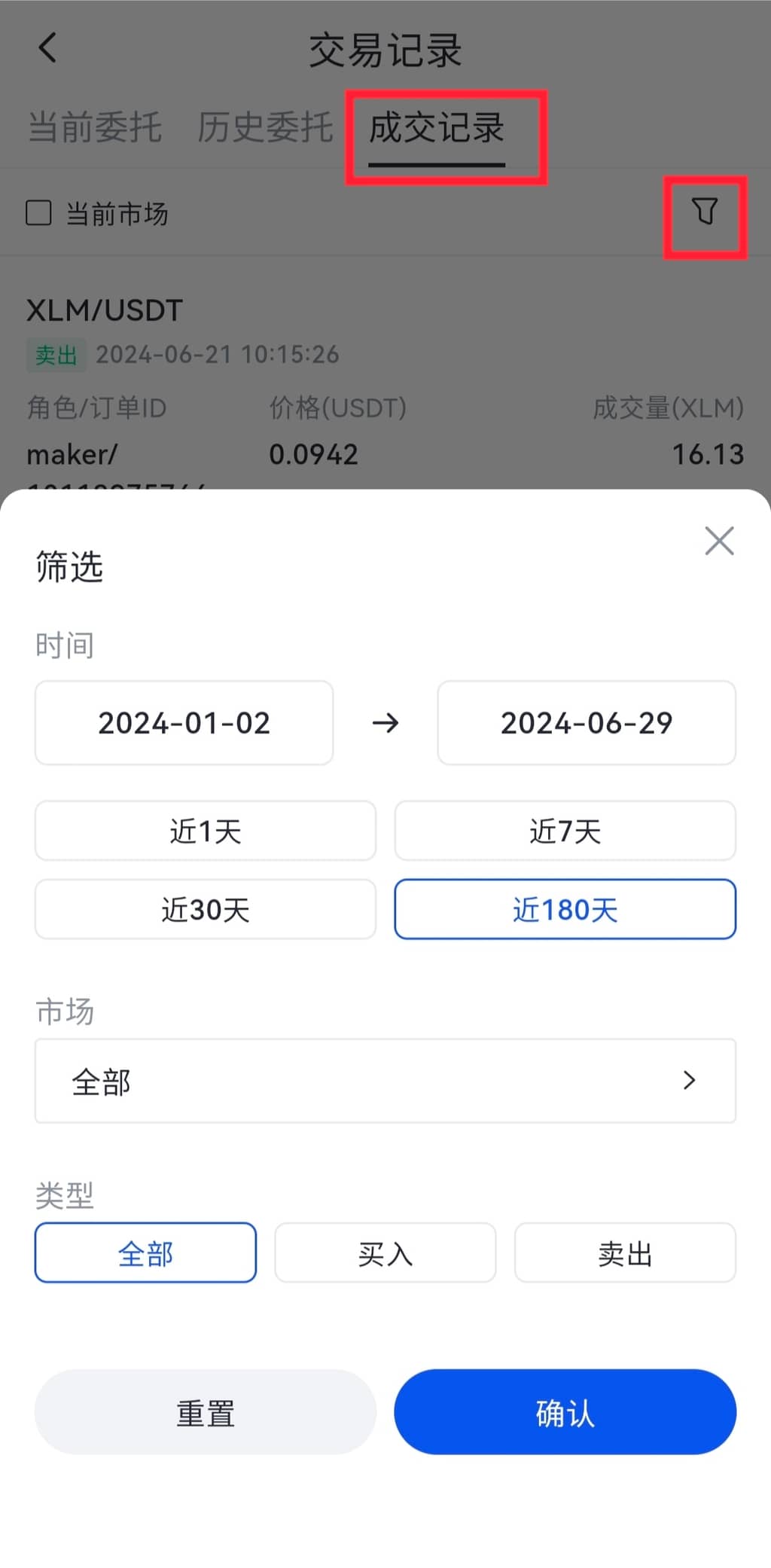The height and width of the screenshot is (1568, 771).
Task: Filter by 卖出 type
Action: point(625,1252)
